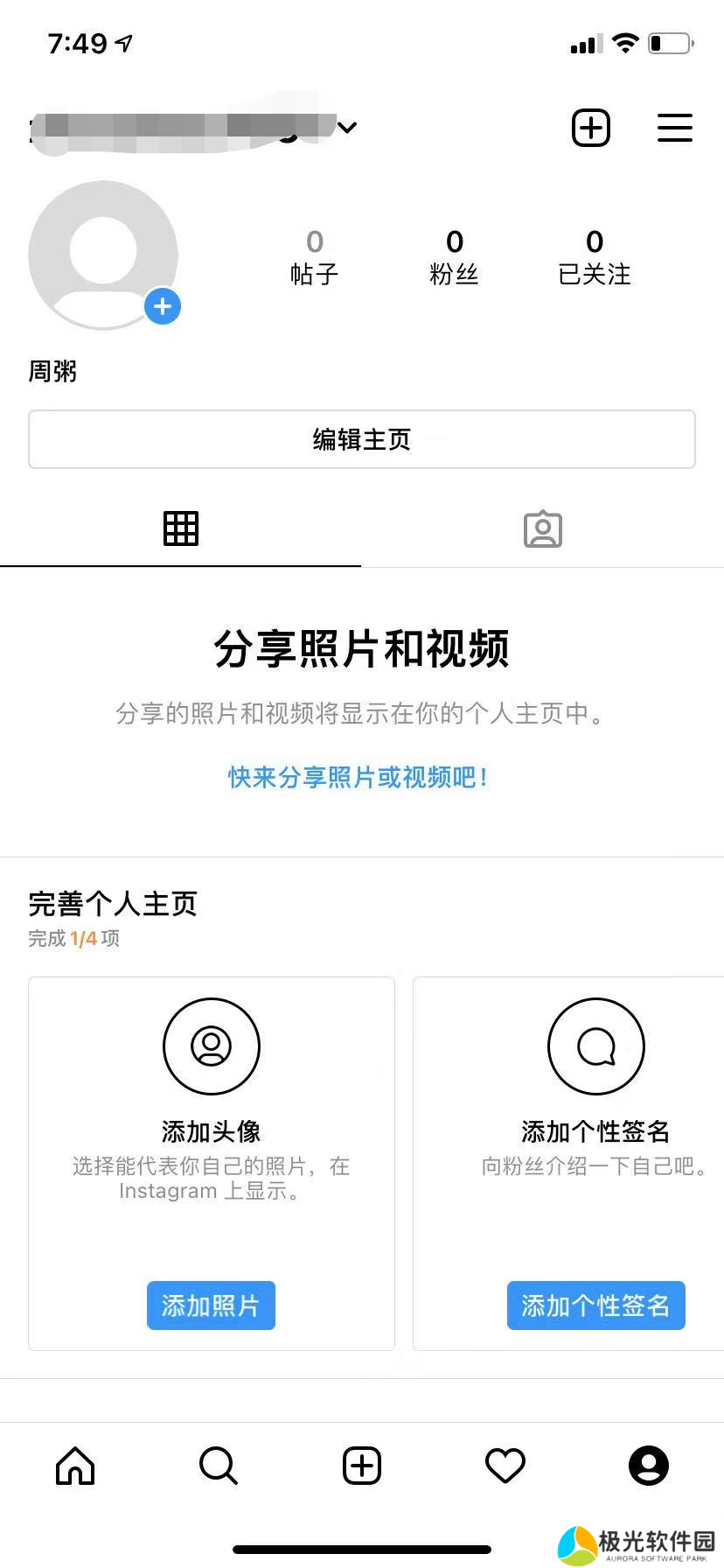Open the create new post plus icon at top
This screenshot has width=724, height=1568.
tap(591, 128)
